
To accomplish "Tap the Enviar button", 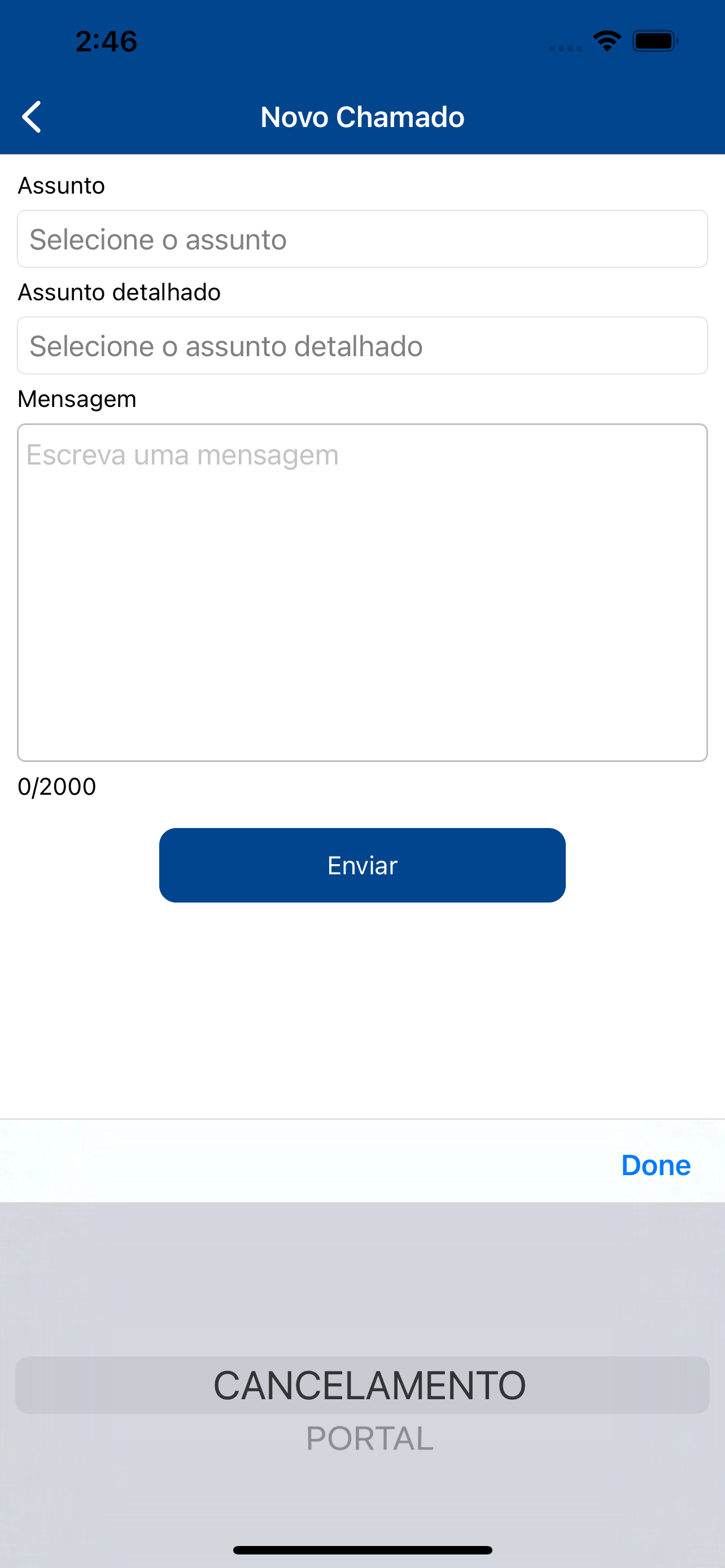I will [362, 866].
